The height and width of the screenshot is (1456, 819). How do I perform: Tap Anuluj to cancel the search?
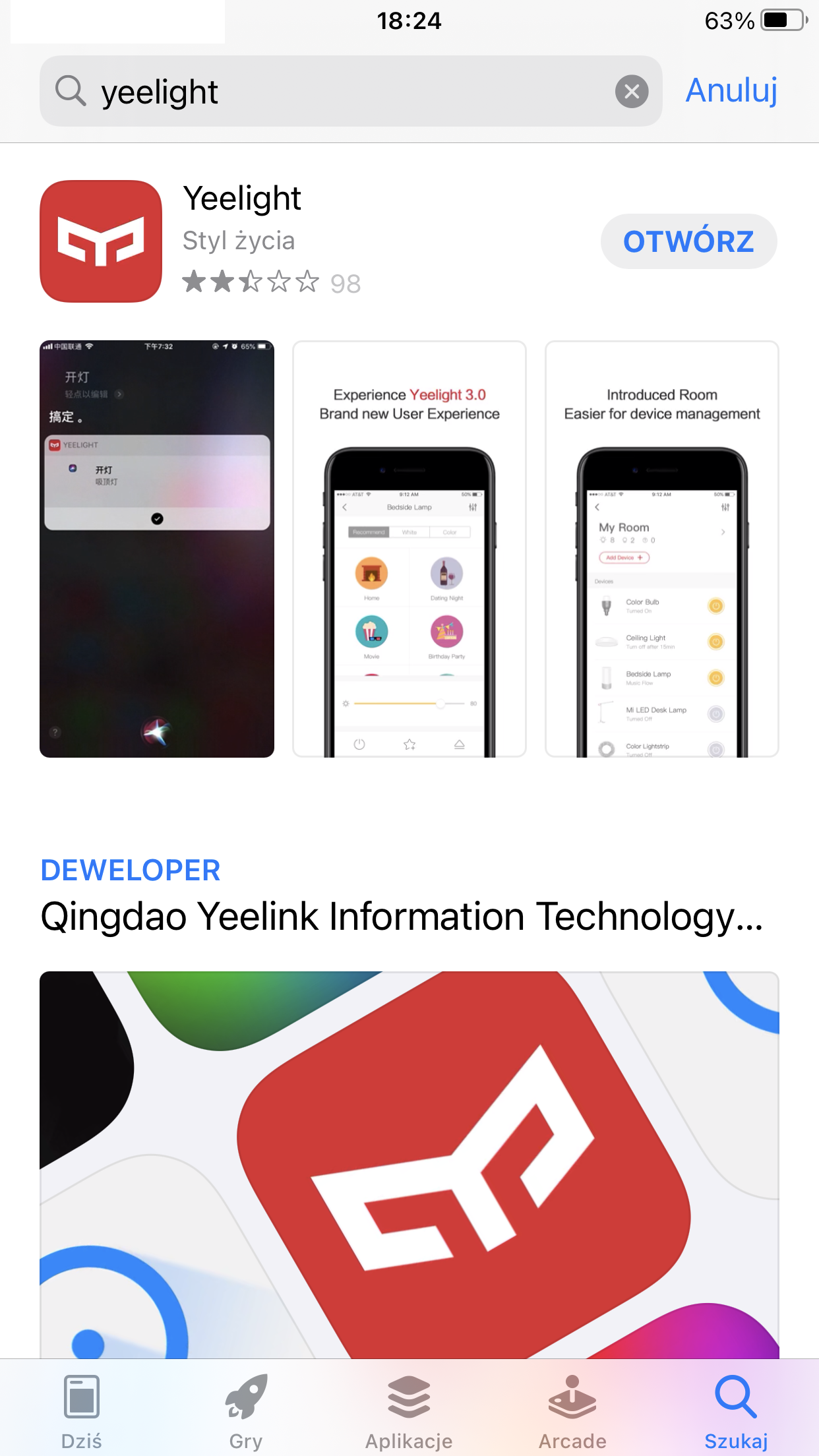click(731, 91)
